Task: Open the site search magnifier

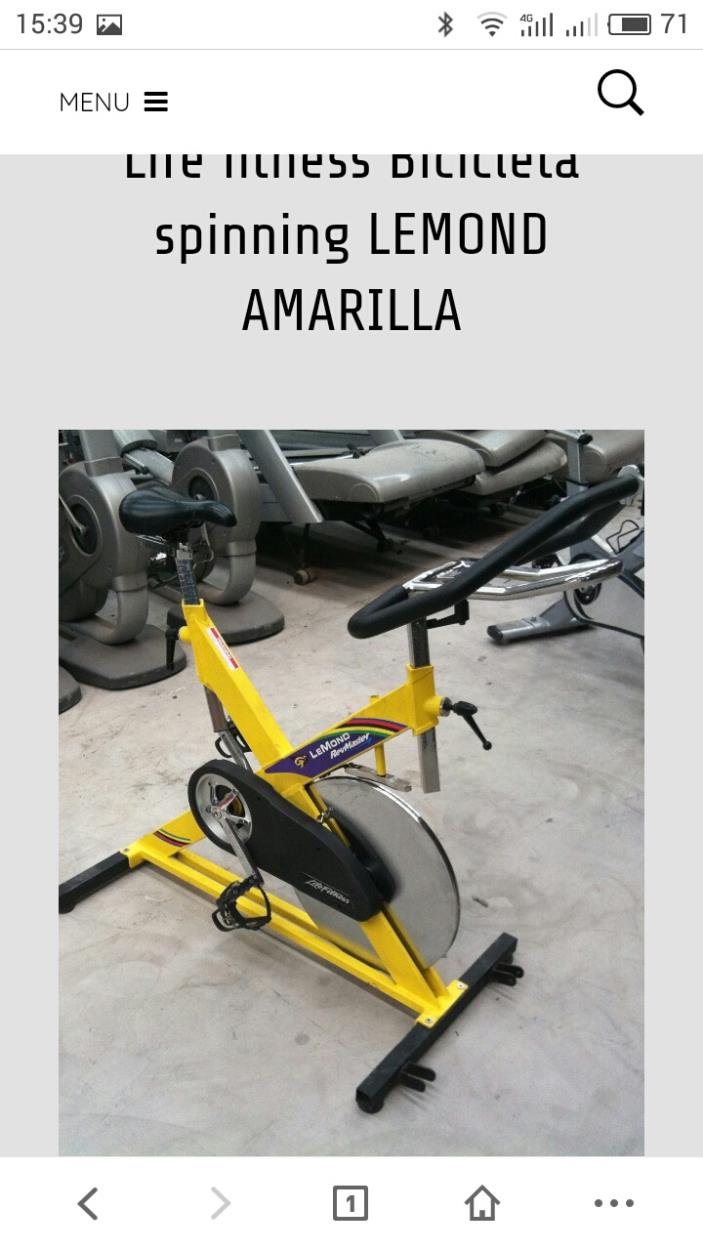Action: (x=620, y=95)
